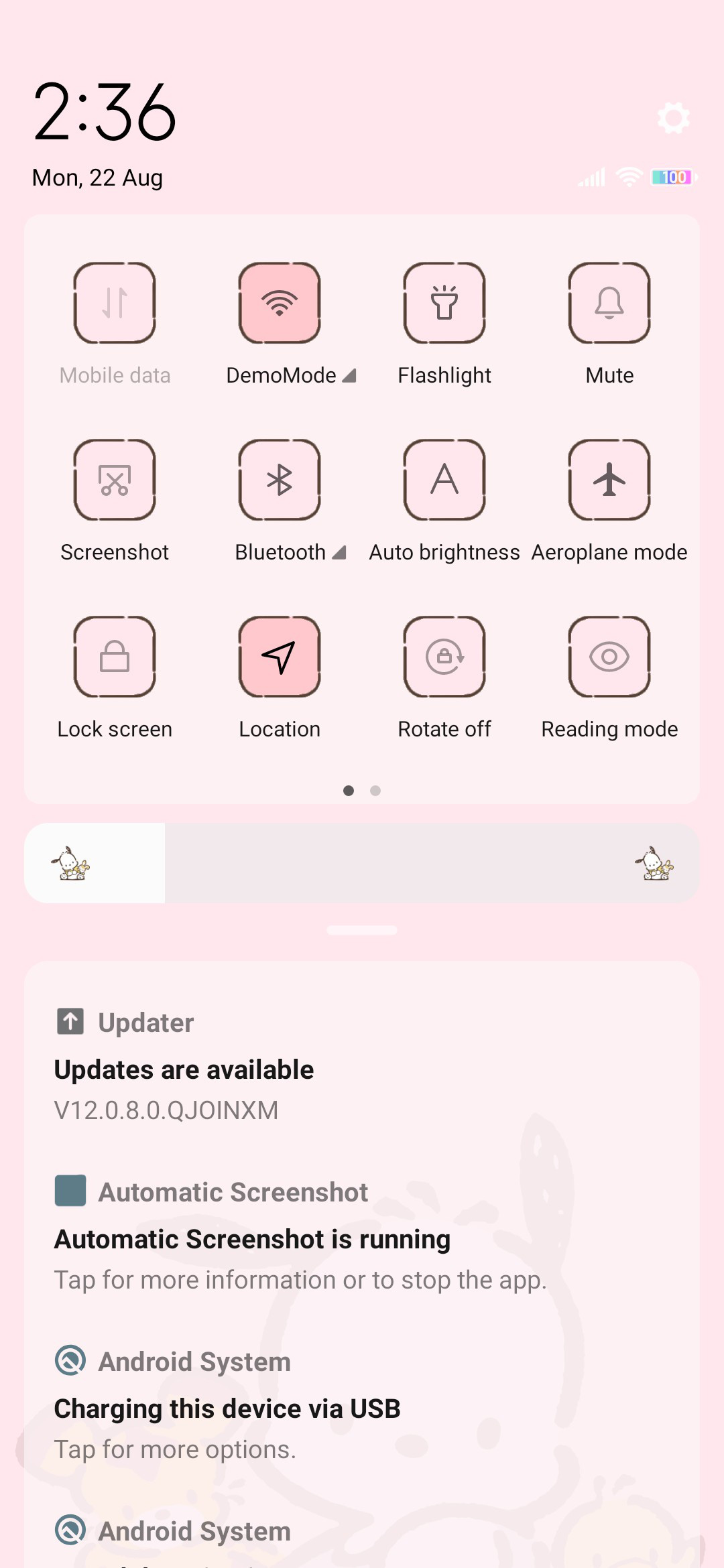Enable Mute mode

tap(609, 303)
